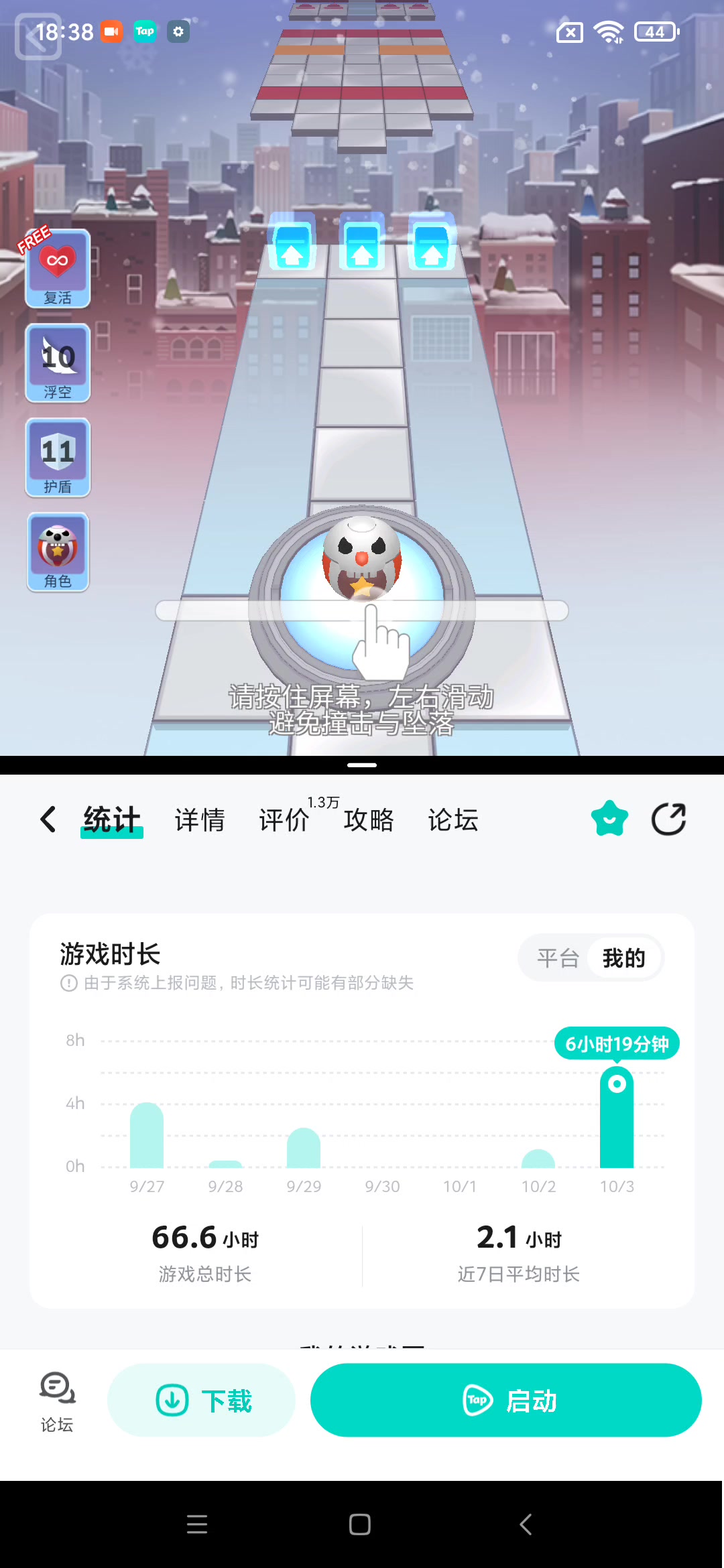Switch to the 评价 reviews tab
The width and height of the screenshot is (724, 1568).
[284, 820]
